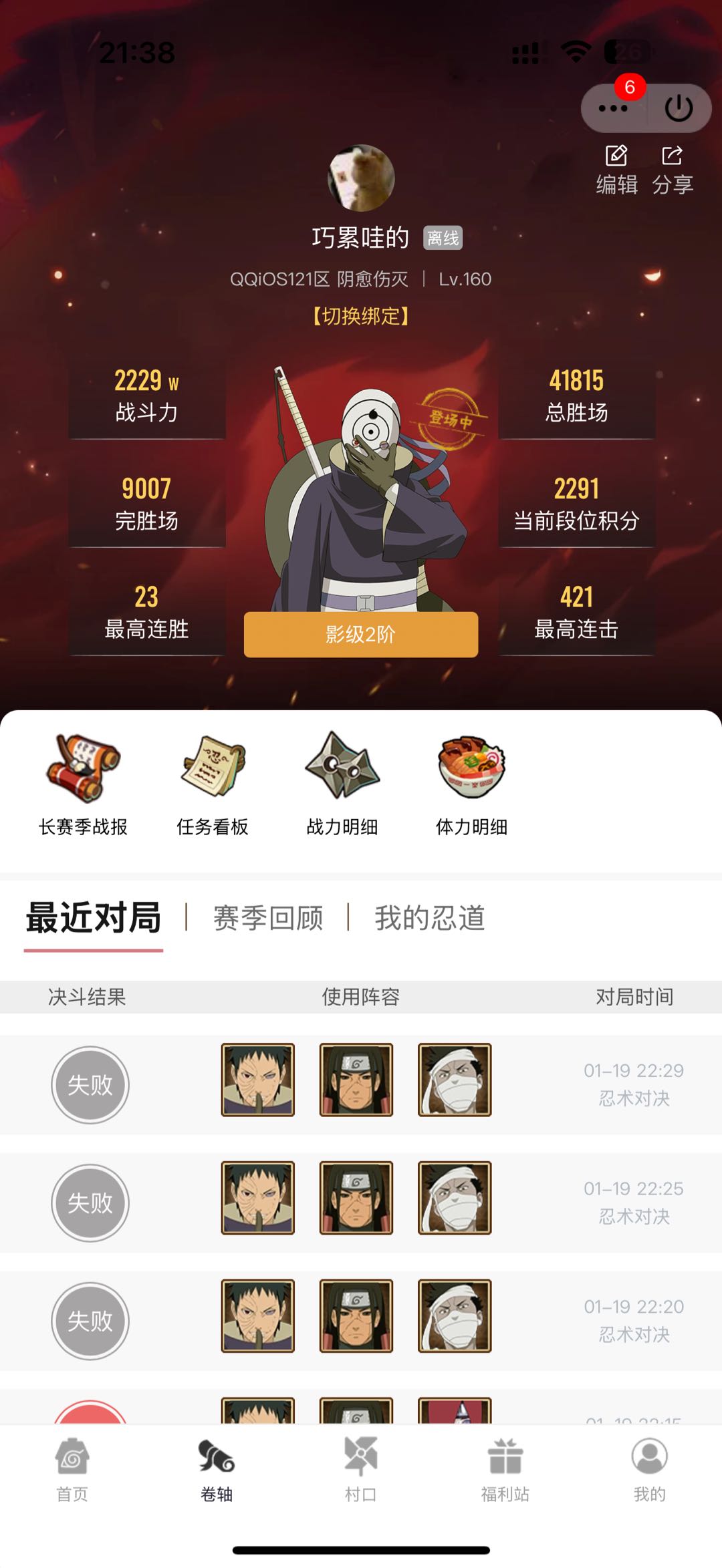Open 体力明细 stamina details

pos(472,786)
